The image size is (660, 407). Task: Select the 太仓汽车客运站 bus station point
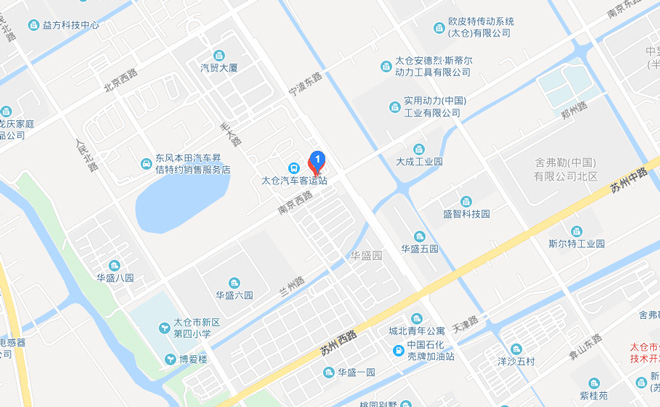[293, 167]
